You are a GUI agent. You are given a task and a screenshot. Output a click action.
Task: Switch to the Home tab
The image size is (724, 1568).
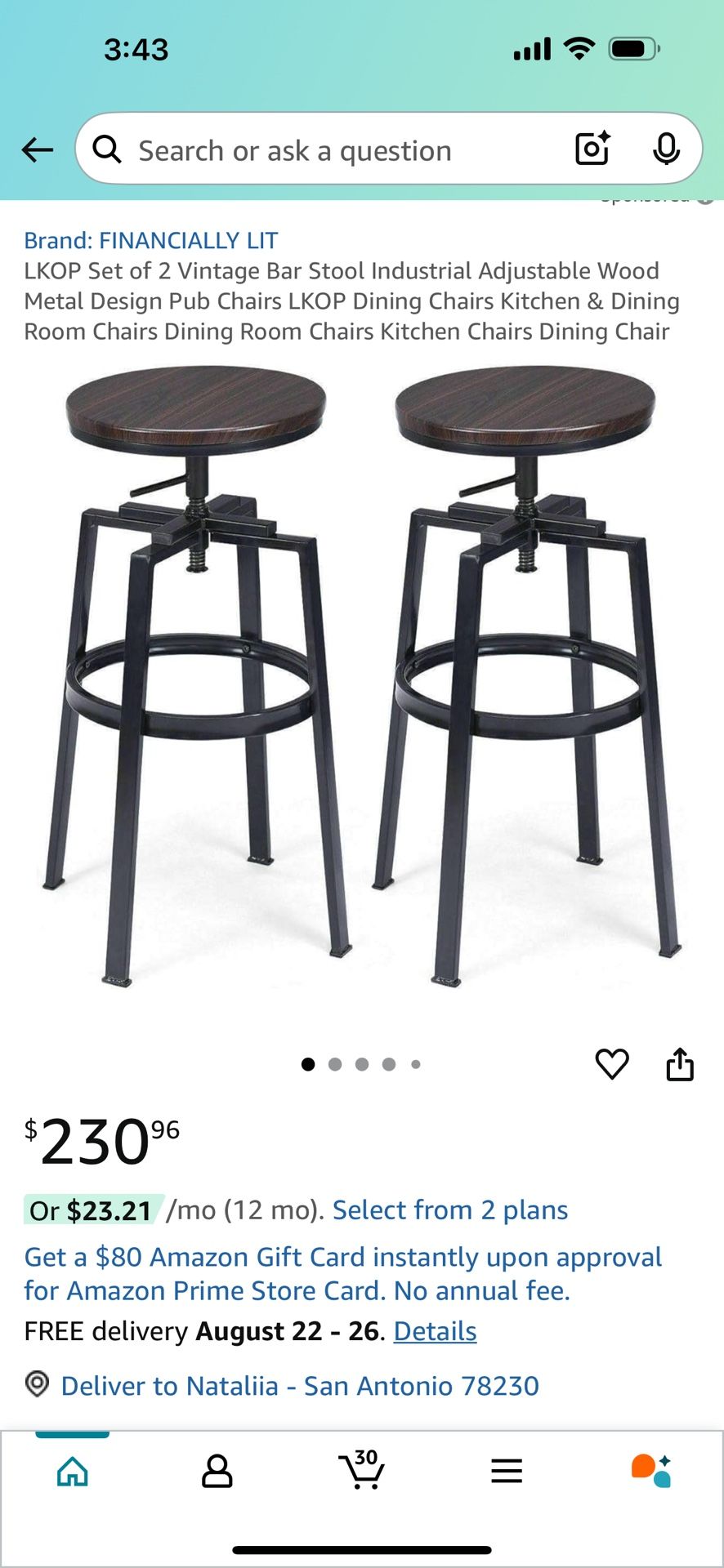tap(73, 1472)
